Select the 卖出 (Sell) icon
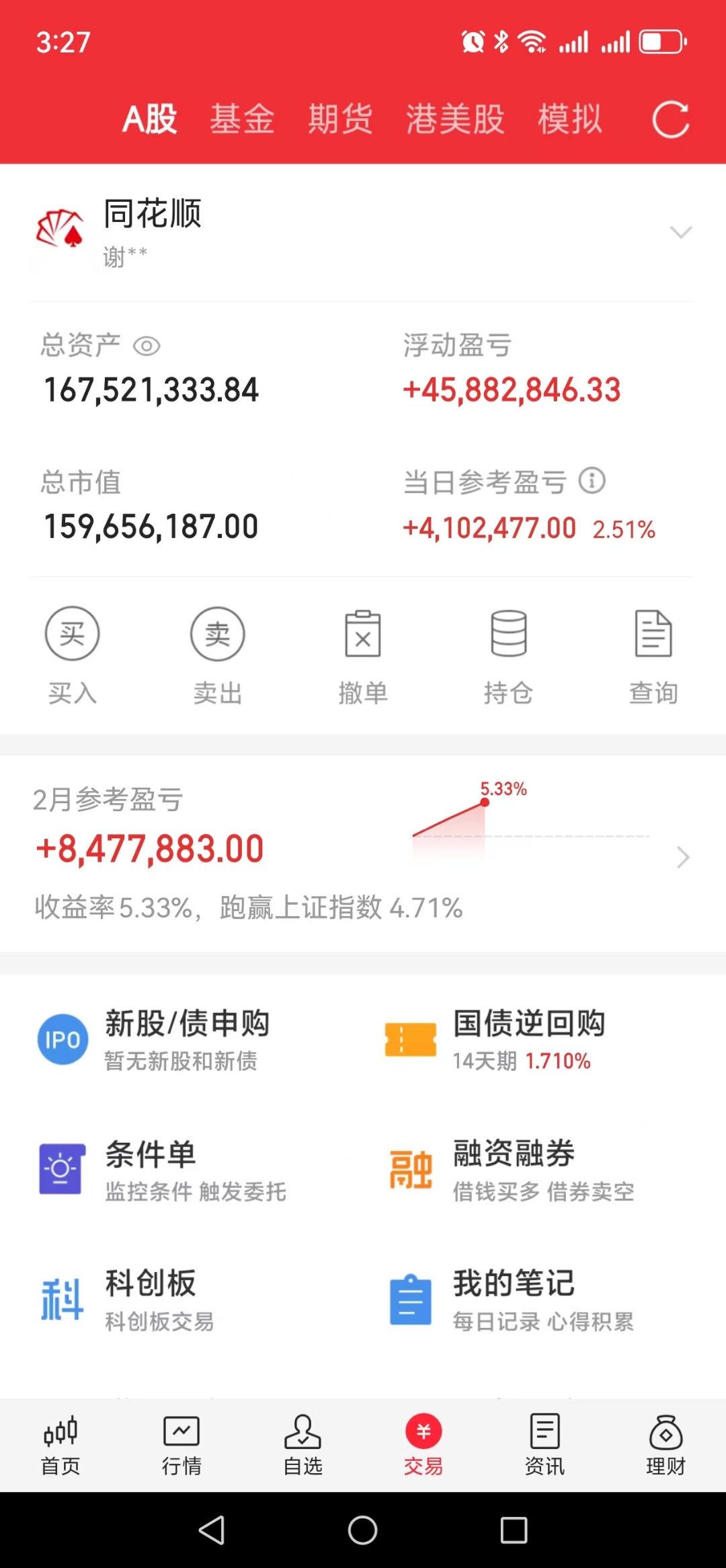726x1568 pixels. [217, 633]
